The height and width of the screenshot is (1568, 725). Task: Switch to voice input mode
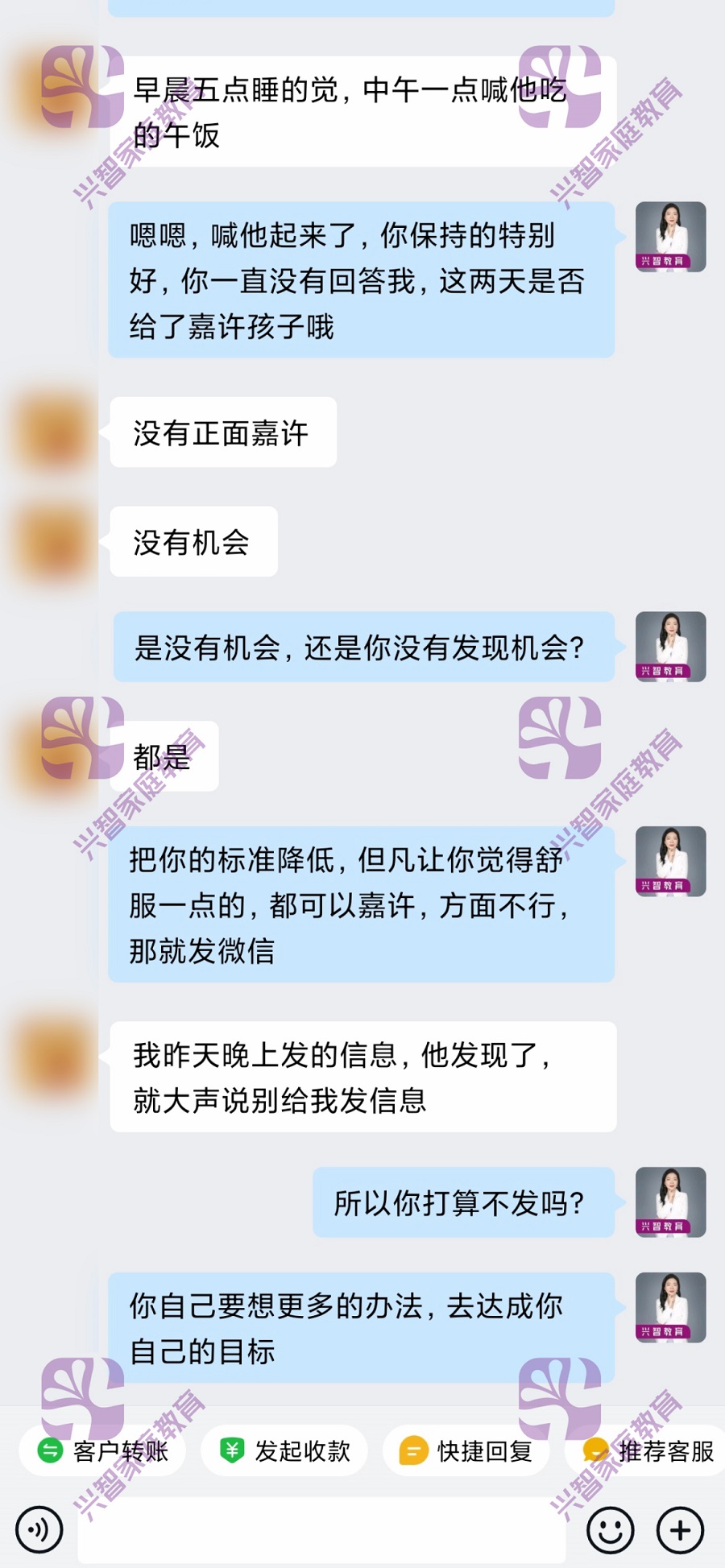(x=39, y=1529)
